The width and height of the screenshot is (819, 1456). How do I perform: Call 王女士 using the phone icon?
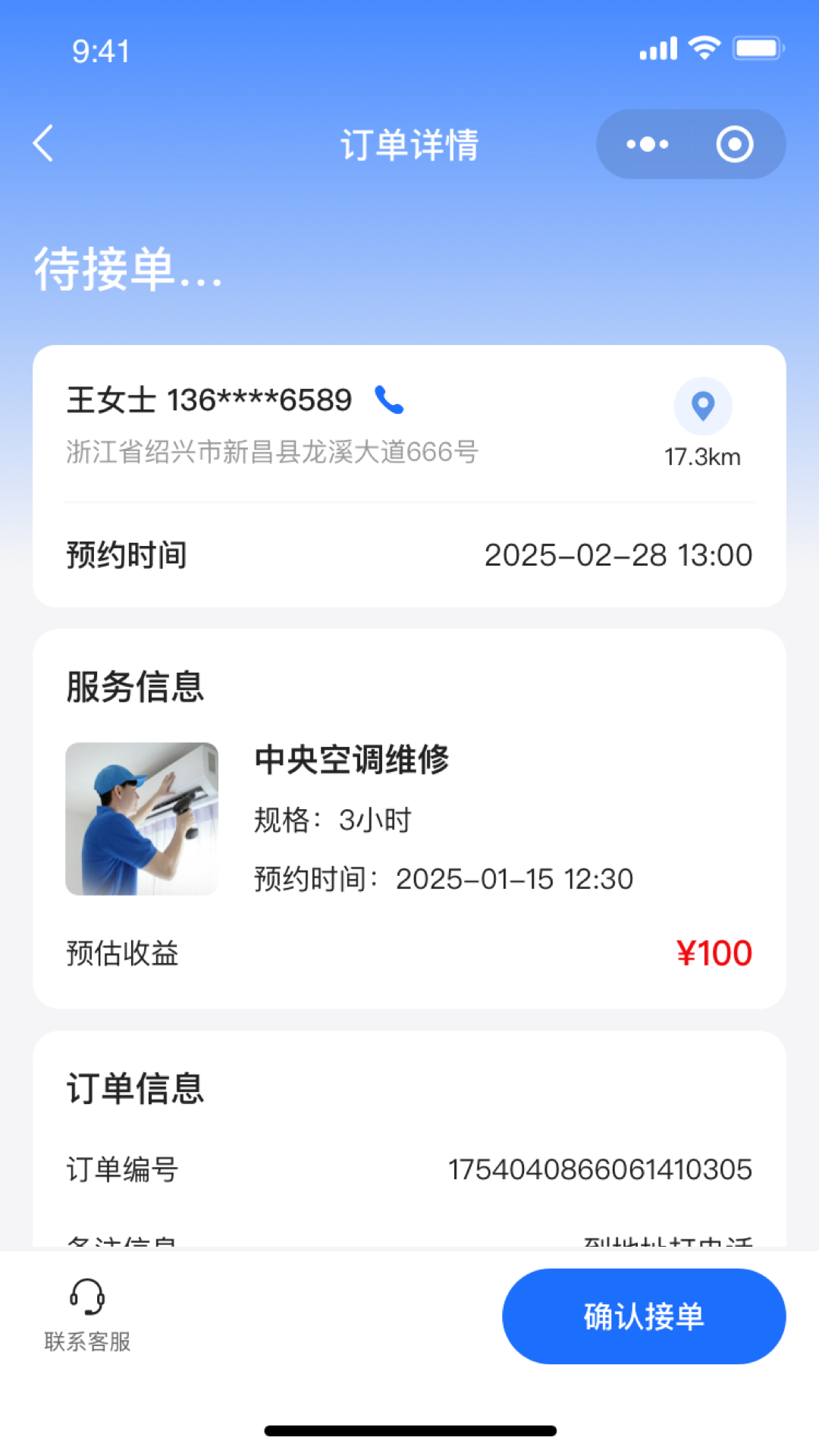click(388, 400)
